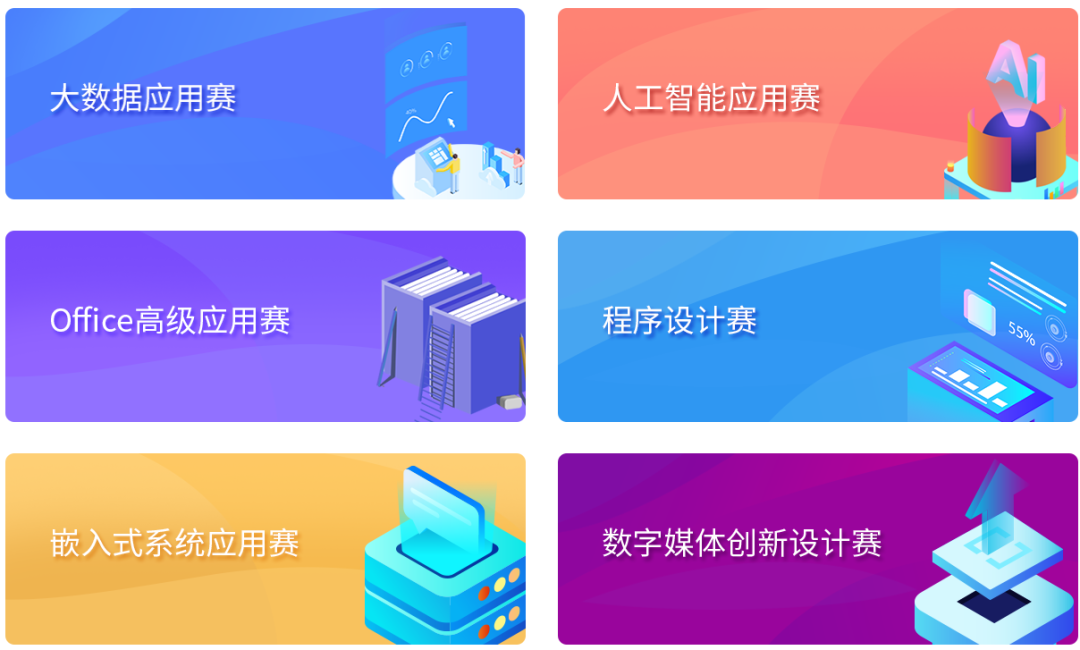Open the 大数据应用赛 card

pyautogui.click(x=264, y=103)
